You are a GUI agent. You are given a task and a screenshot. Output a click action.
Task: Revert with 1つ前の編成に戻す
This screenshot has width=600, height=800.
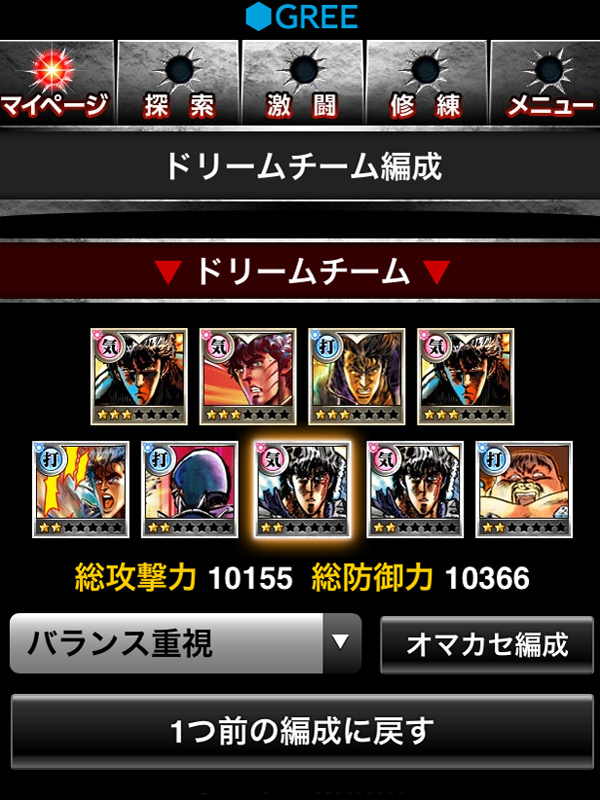(301, 731)
